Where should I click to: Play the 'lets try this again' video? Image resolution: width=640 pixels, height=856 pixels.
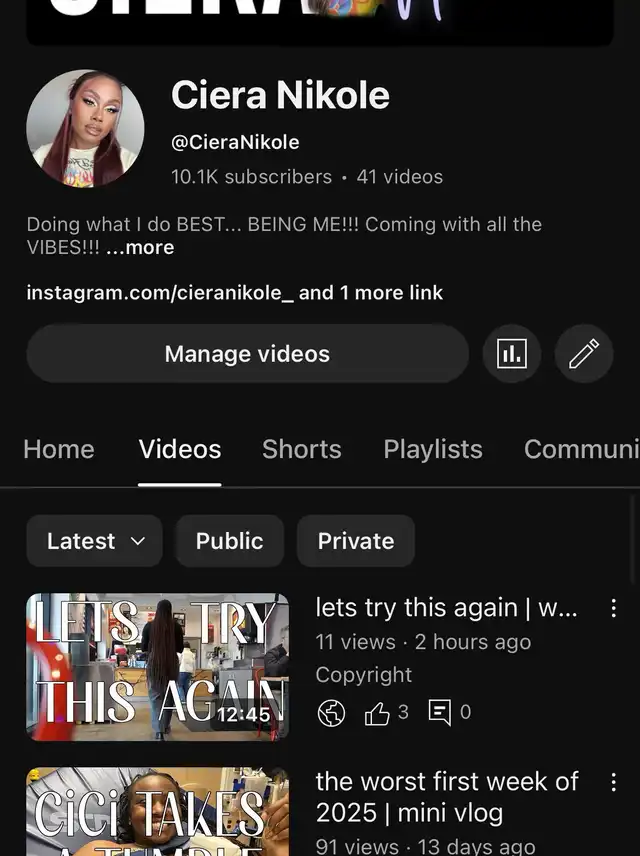coord(158,666)
